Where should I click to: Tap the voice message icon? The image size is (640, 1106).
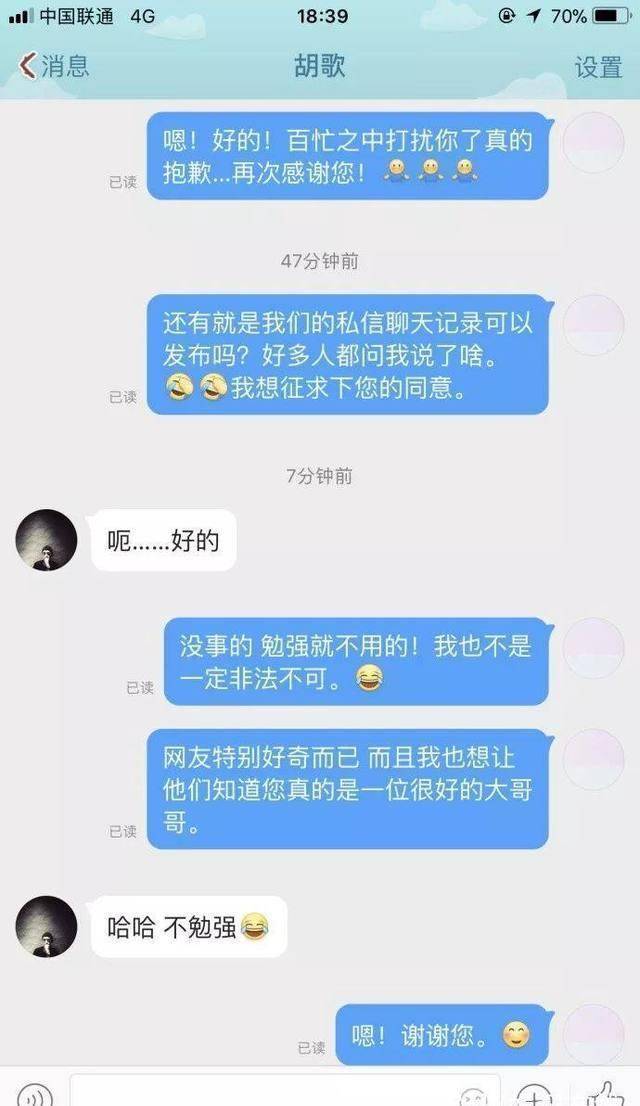coord(34,1094)
